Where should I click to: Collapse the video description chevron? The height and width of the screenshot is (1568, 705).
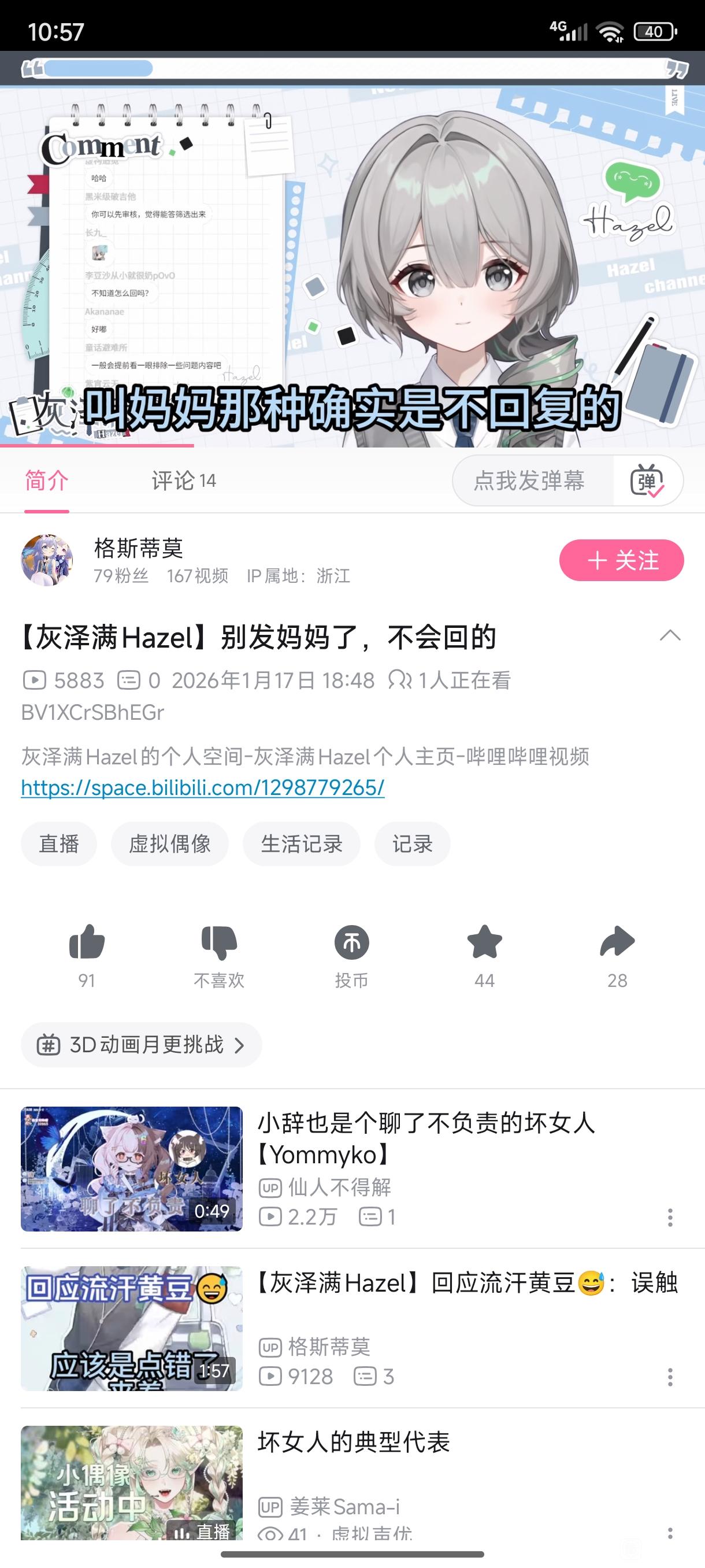tap(670, 635)
